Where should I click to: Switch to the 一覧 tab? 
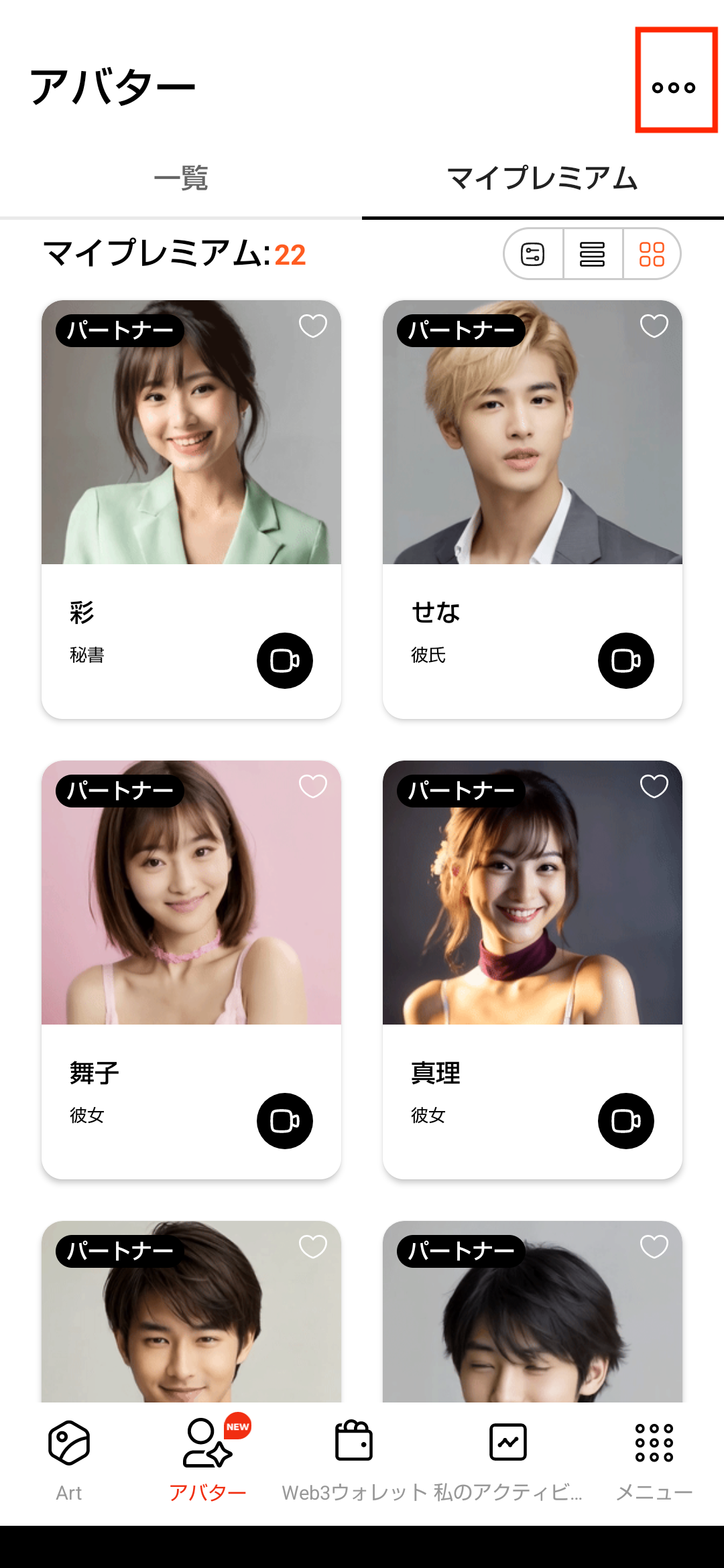tap(181, 179)
